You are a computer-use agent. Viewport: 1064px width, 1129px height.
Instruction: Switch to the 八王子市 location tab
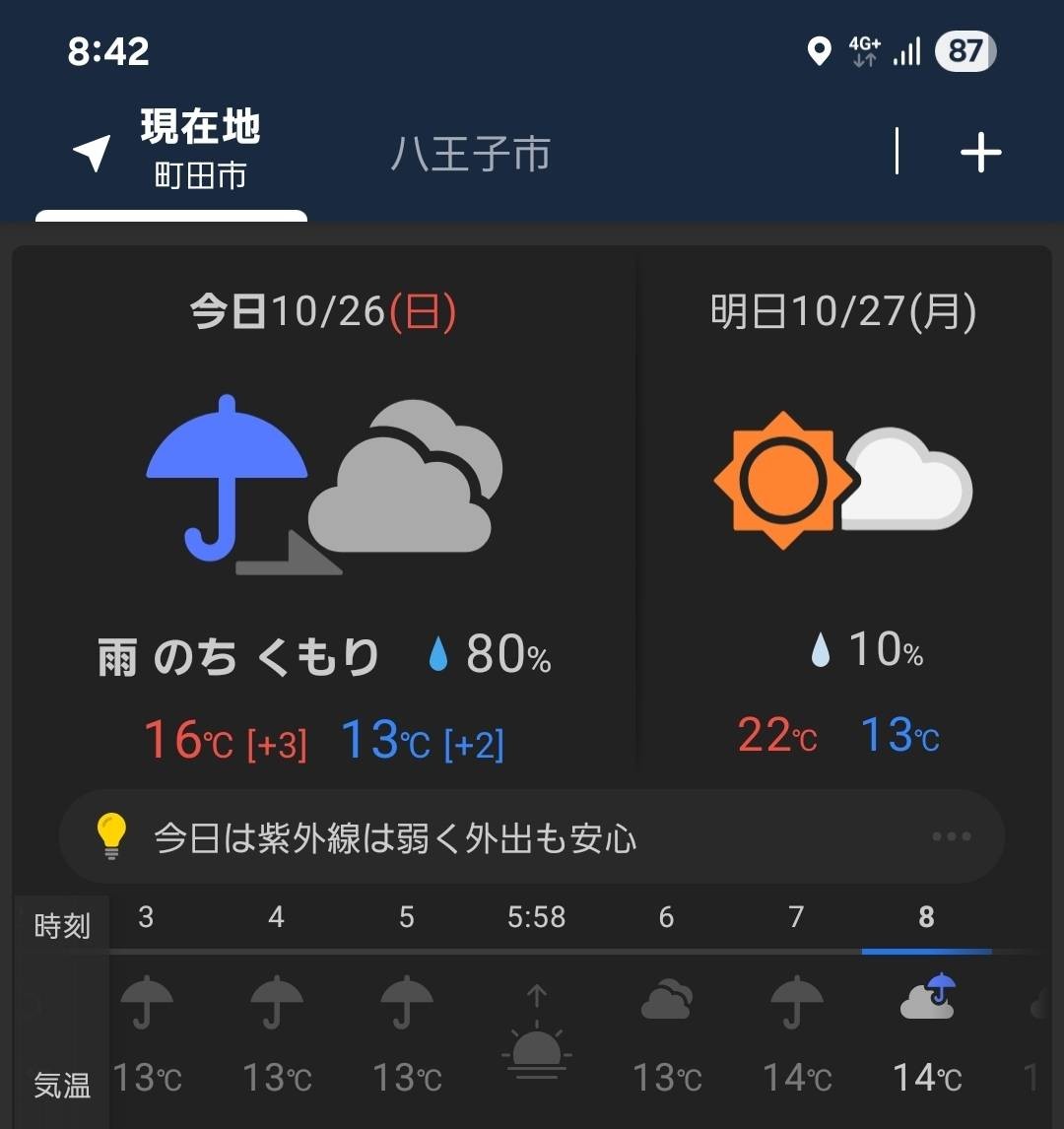coord(471,155)
